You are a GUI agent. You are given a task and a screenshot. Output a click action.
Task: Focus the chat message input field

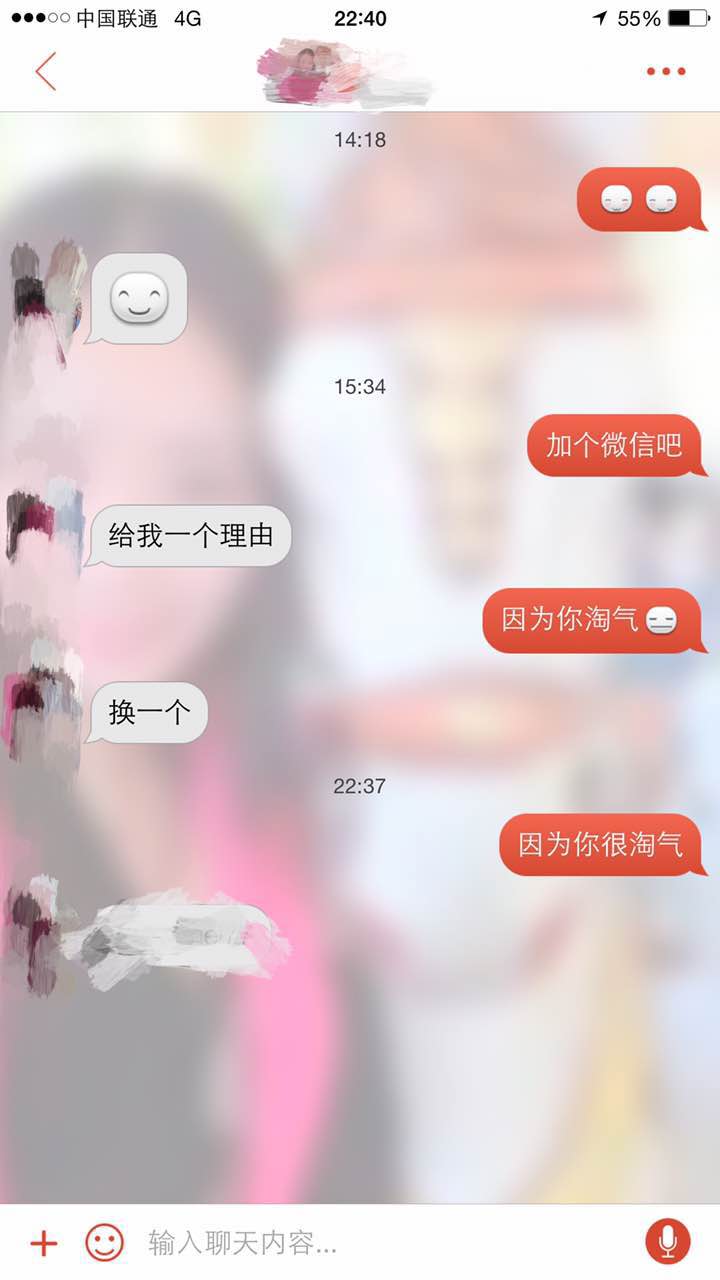coord(380,1243)
